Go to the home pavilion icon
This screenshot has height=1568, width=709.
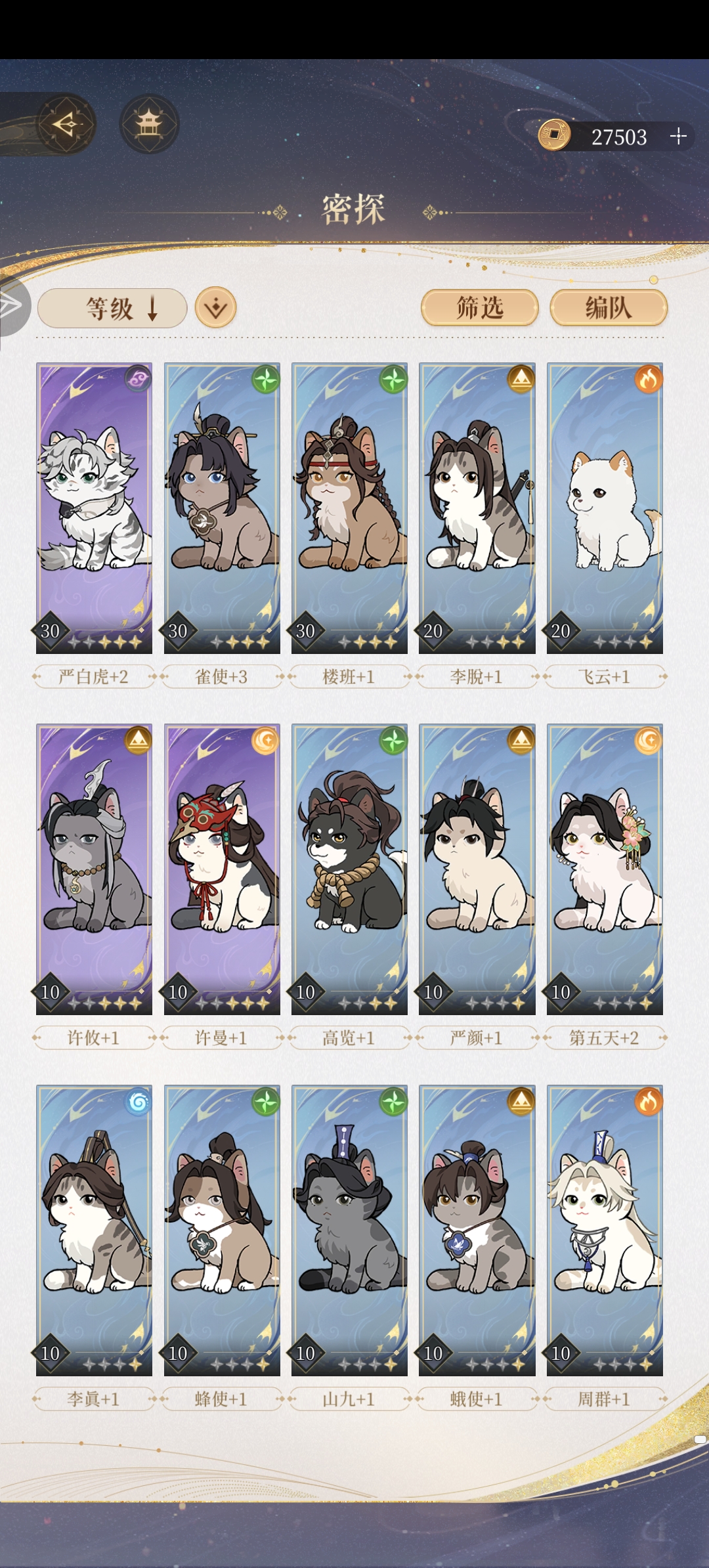tap(149, 124)
